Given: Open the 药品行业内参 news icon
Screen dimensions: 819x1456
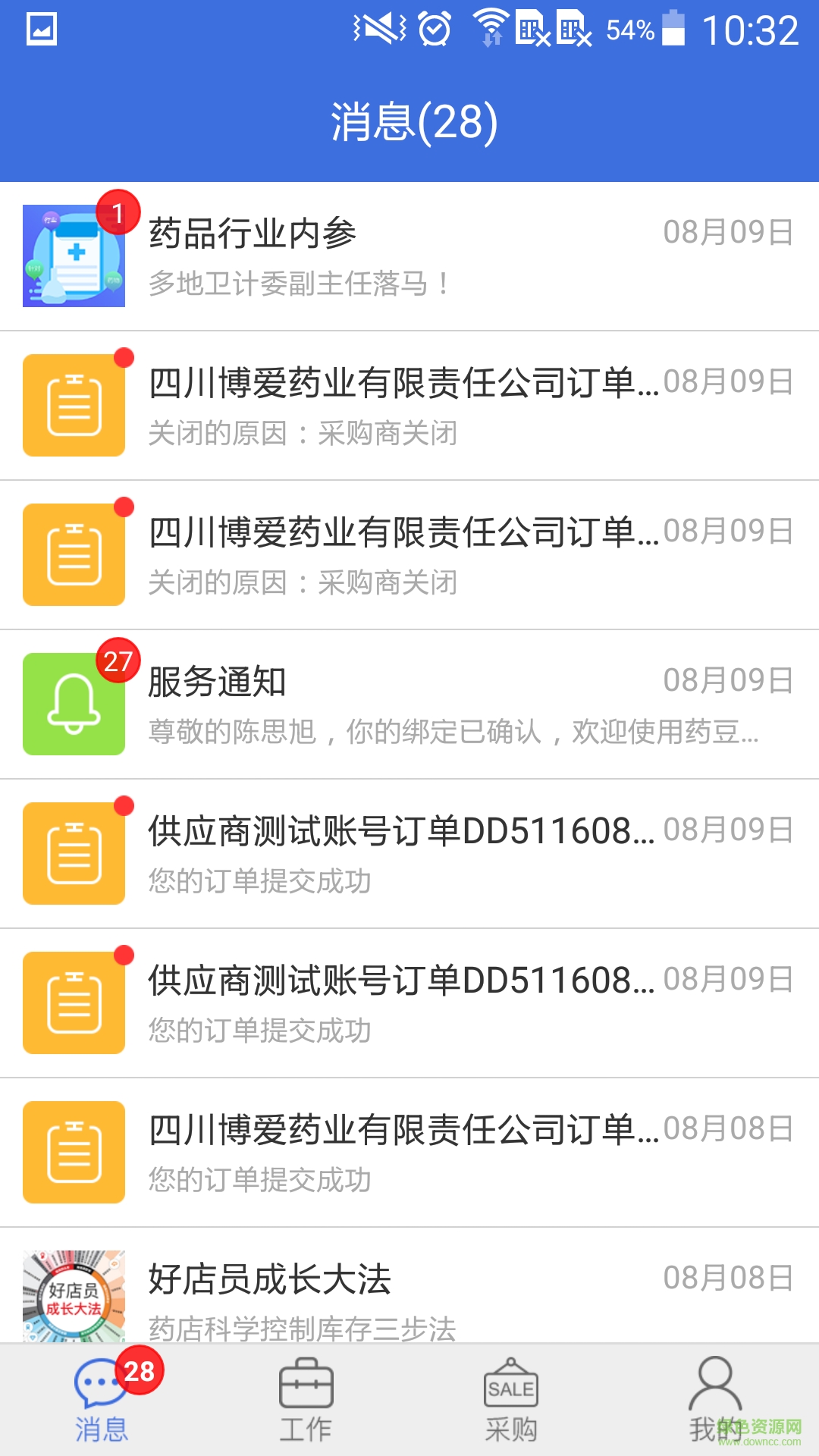Looking at the screenshot, I should (x=73, y=256).
